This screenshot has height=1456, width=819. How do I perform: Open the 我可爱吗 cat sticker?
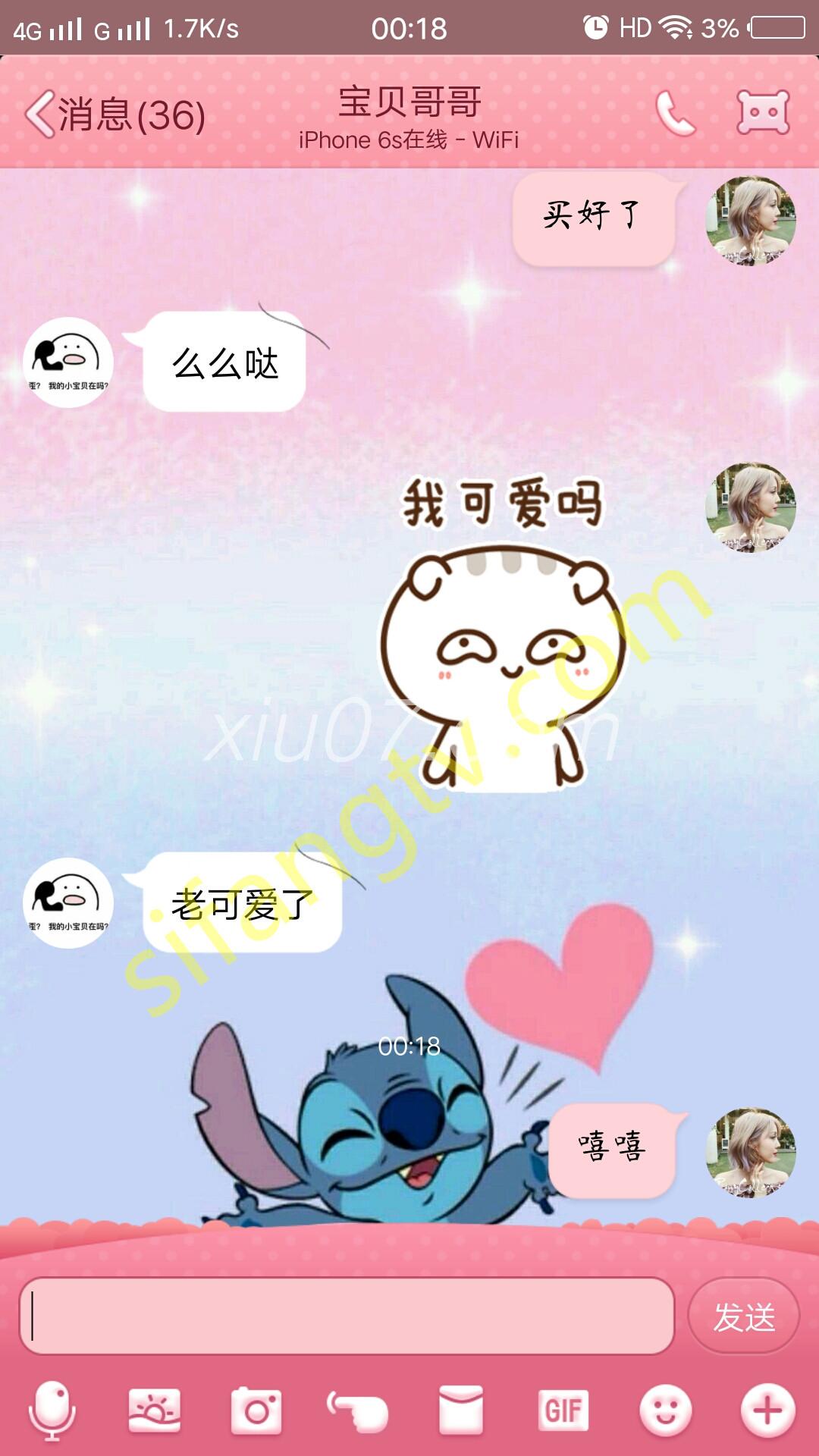tap(502, 637)
